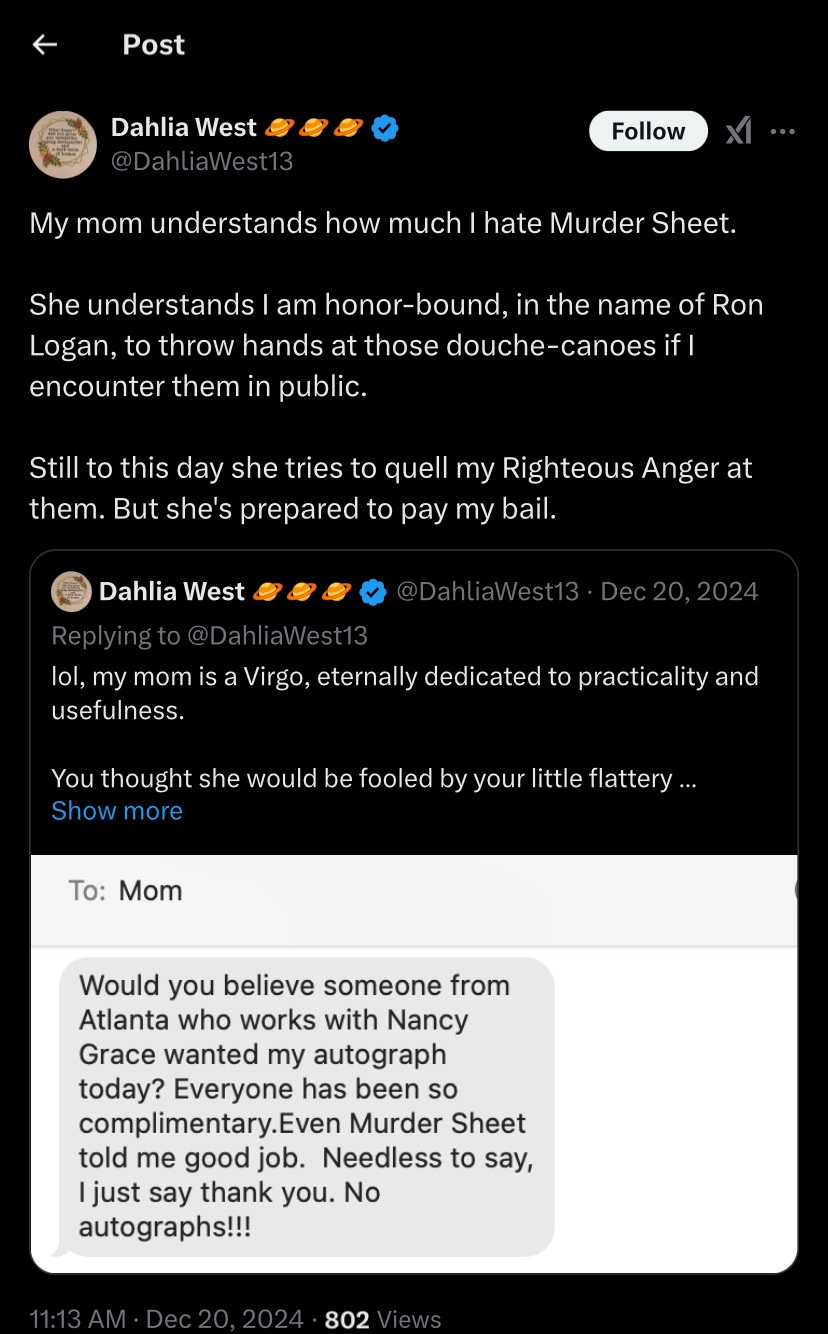The image size is (828, 1334).
Task: Click Dahlia West's blue verified badge
Action: coord(384,127)
